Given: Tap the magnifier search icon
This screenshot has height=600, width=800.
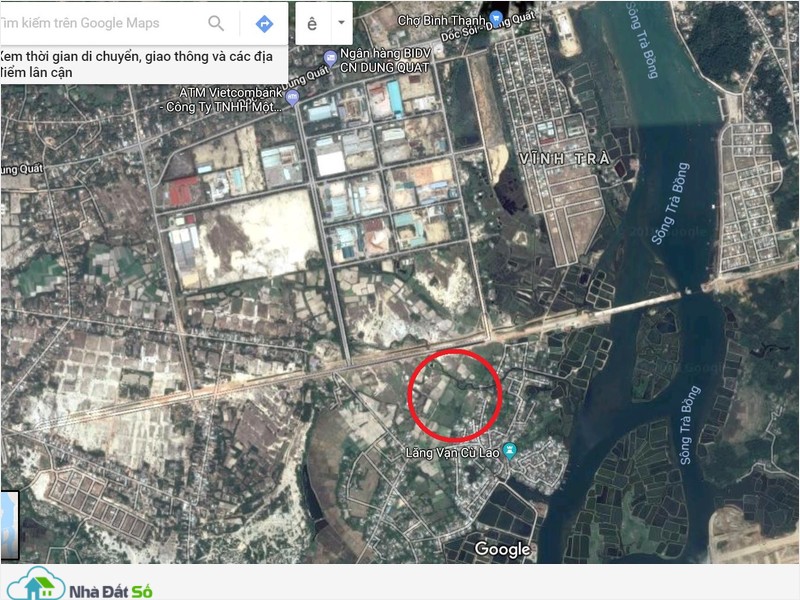Looking at the screenshot, I should tap(216, 23).
